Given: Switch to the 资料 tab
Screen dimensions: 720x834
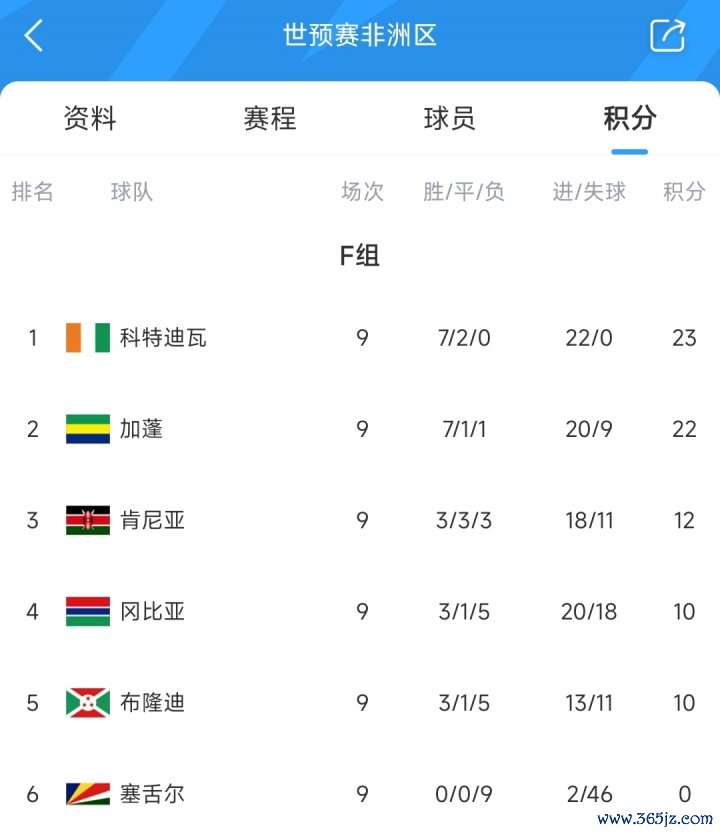Looking at the screenshot, I should [90, 119].
